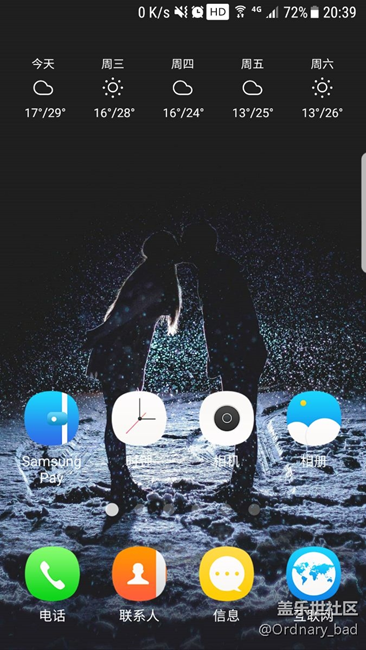Open the clock app

click(x=139, y=419)
